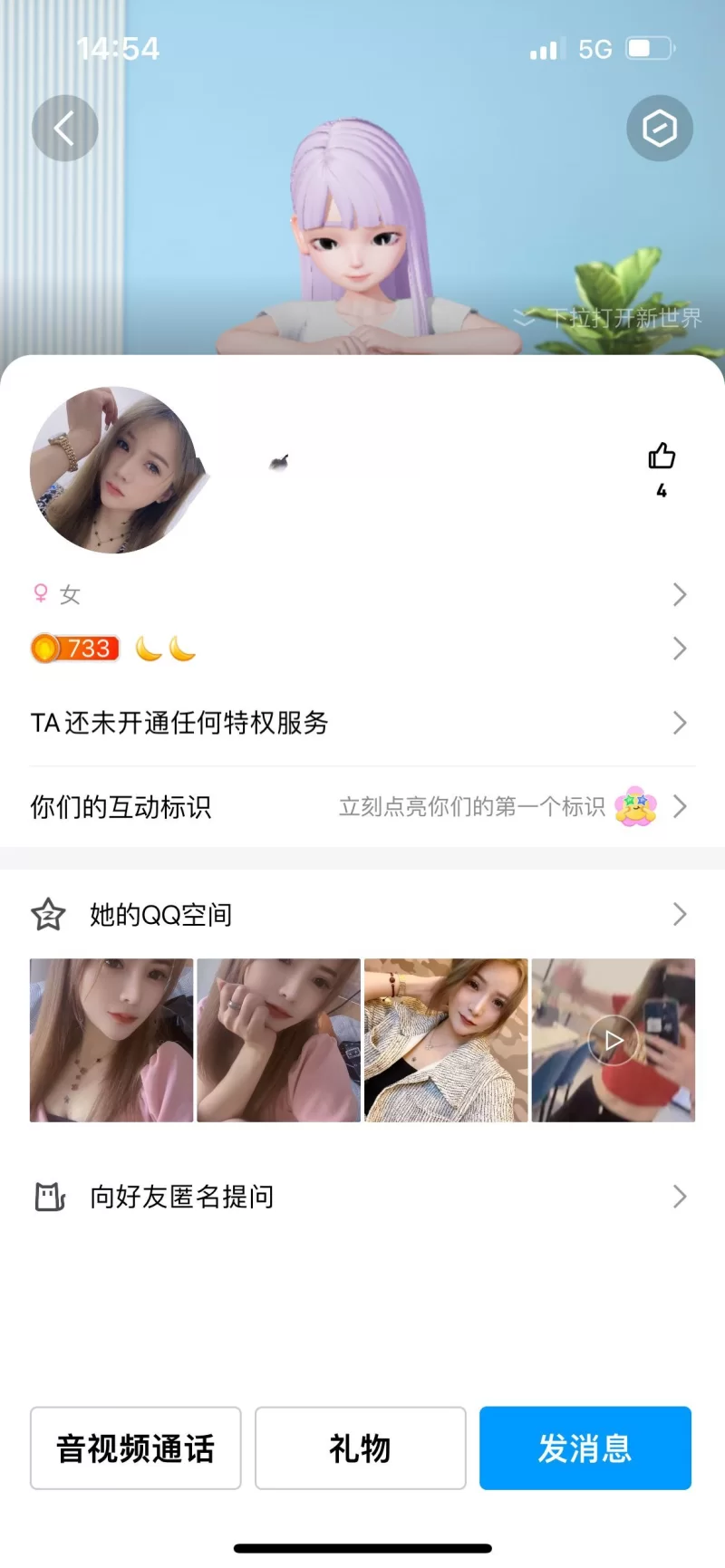The width and height of the screenshot is (725, 1568).
Task: Open the 733 level badge row
Action: point(362,649)
